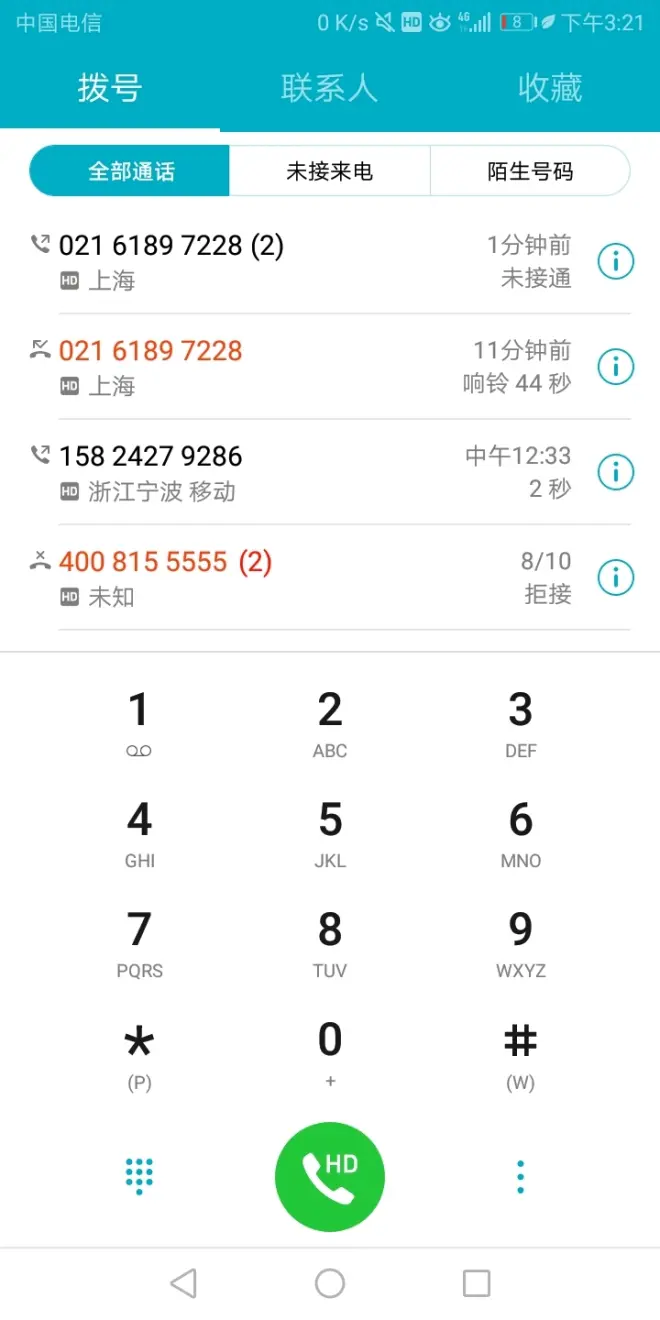Screen dimensions: 660x1320
Task: Dial digit 5 on the keypad
Action: (x=330, y=830)
